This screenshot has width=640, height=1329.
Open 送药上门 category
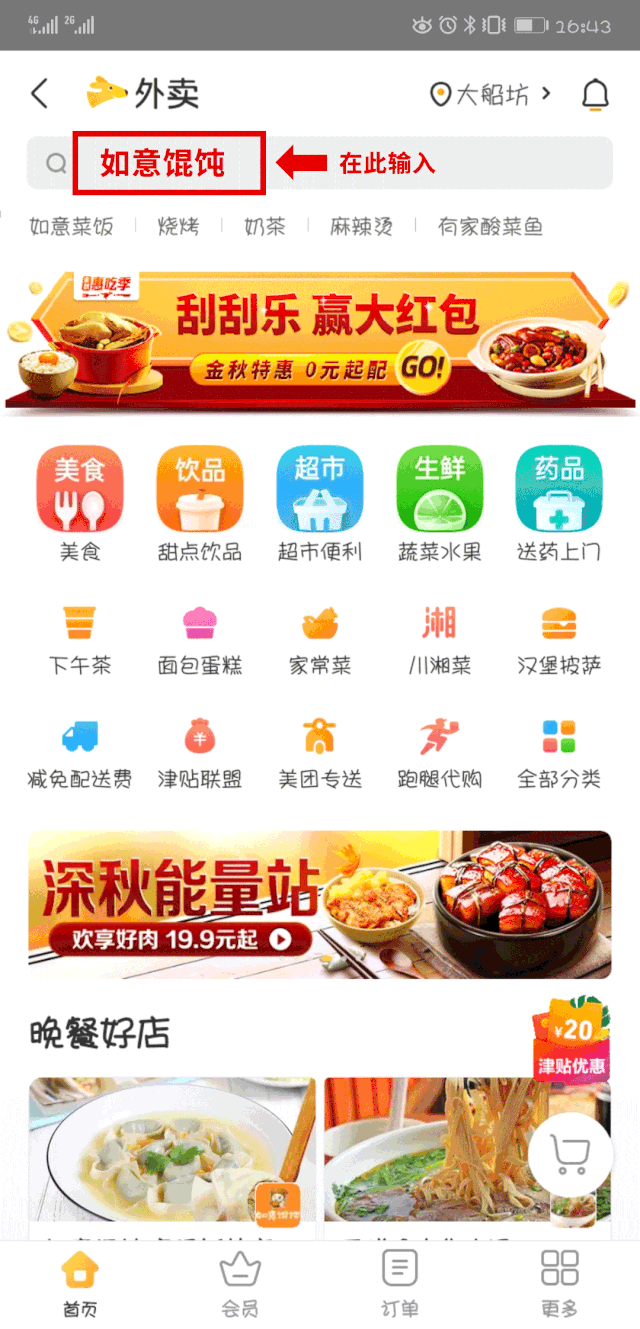tap(558, 503)
